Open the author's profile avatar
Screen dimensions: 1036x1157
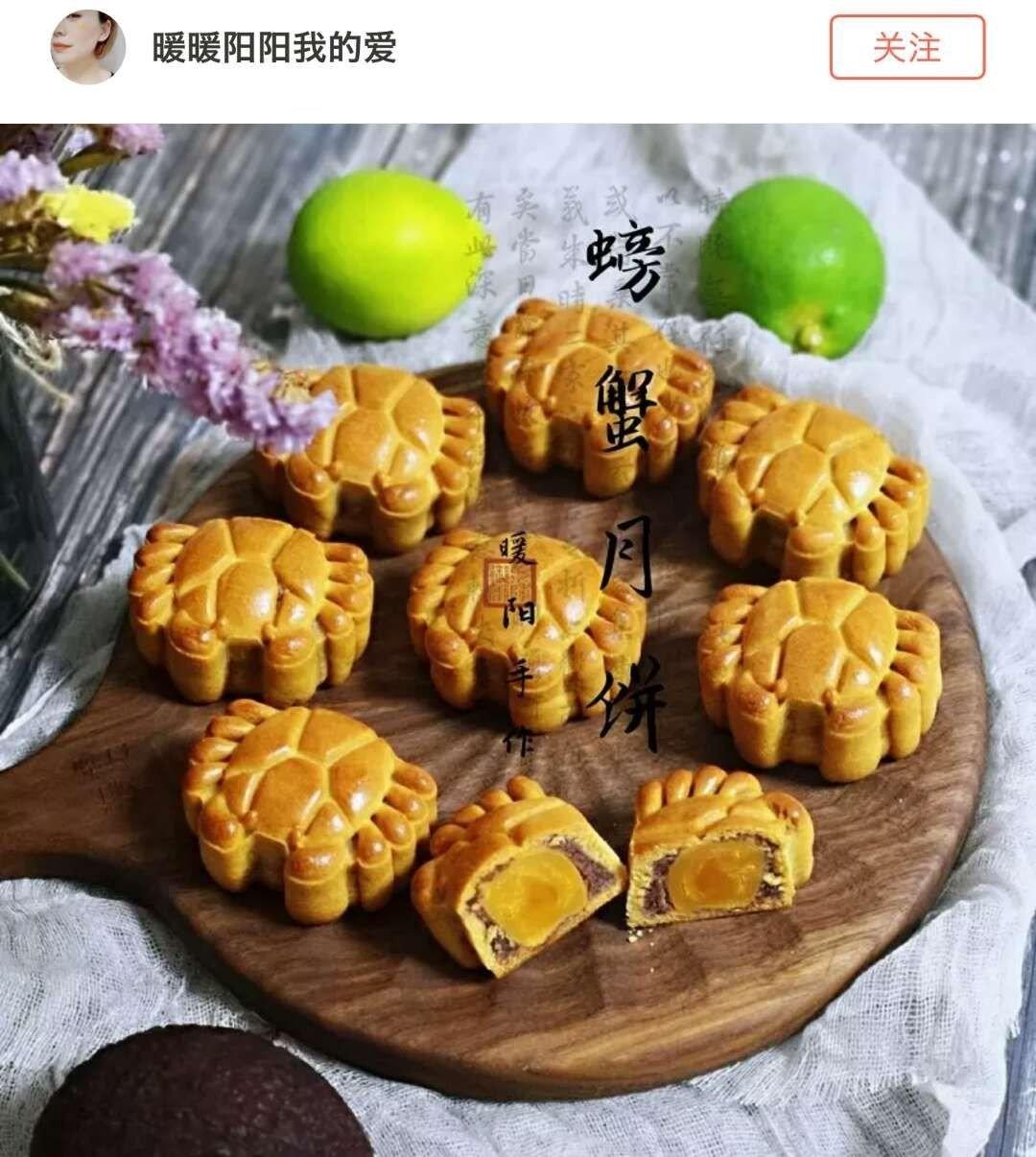tap(87, 47)
